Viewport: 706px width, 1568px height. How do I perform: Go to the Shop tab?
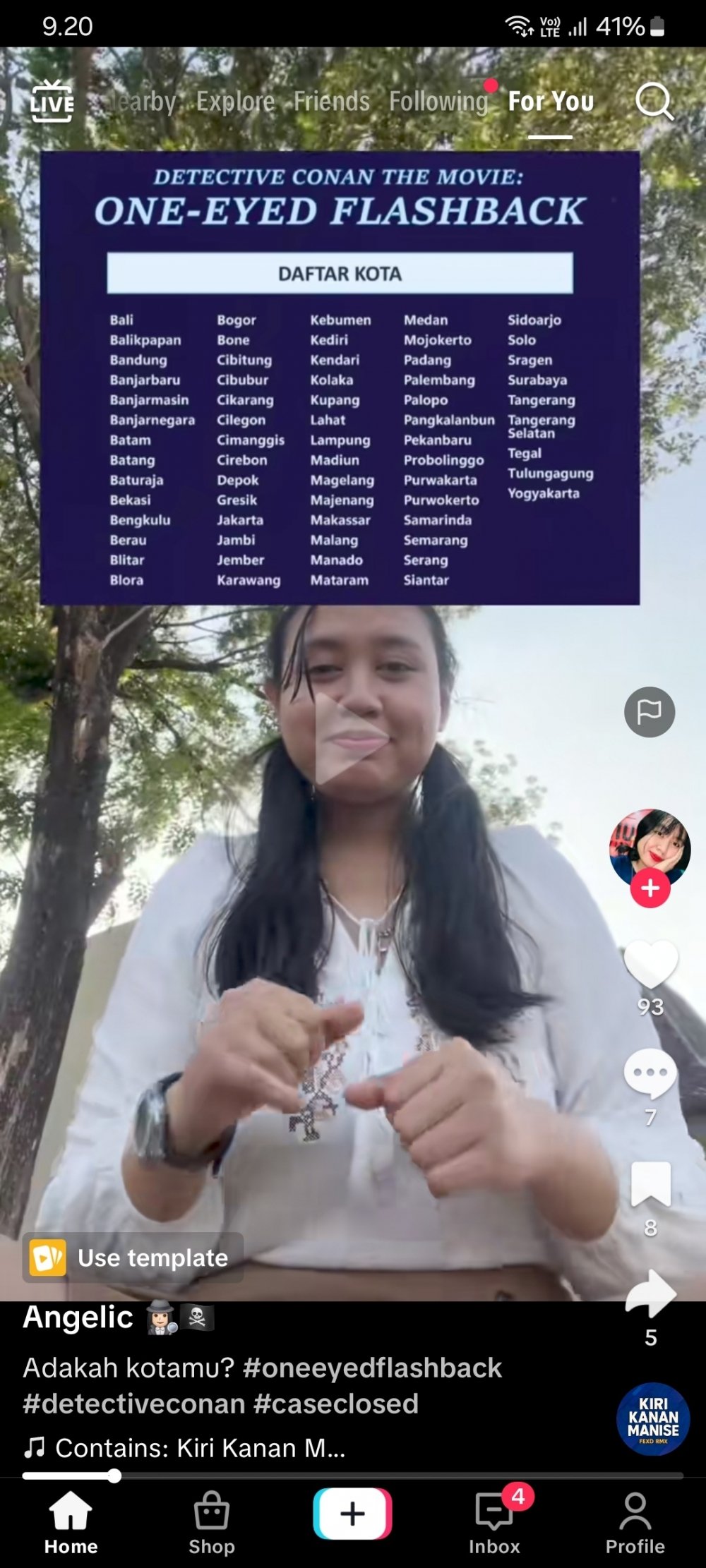click(x=212, y=1524)
